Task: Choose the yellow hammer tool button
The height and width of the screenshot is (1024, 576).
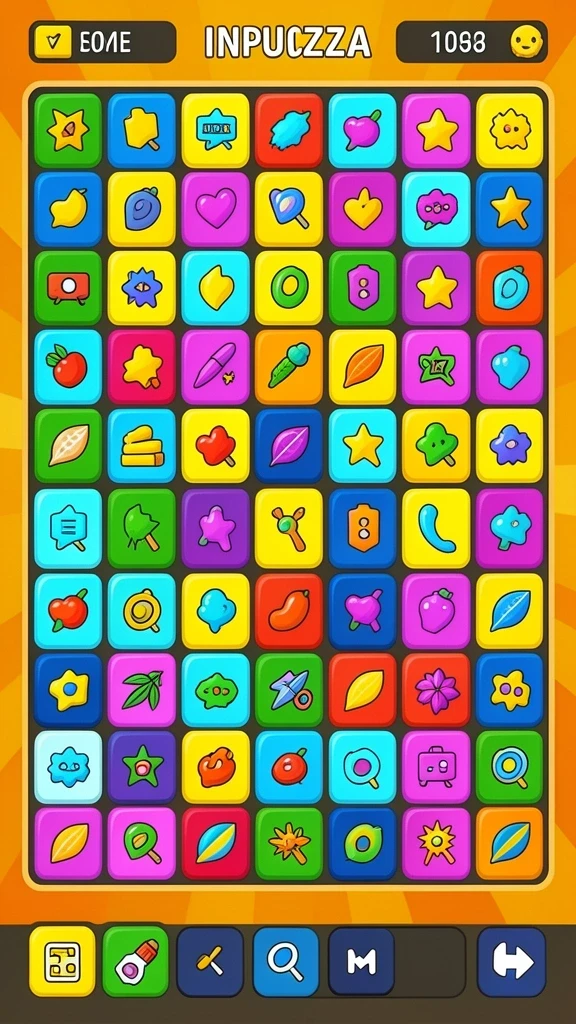Action: click(x=210, y=961)
